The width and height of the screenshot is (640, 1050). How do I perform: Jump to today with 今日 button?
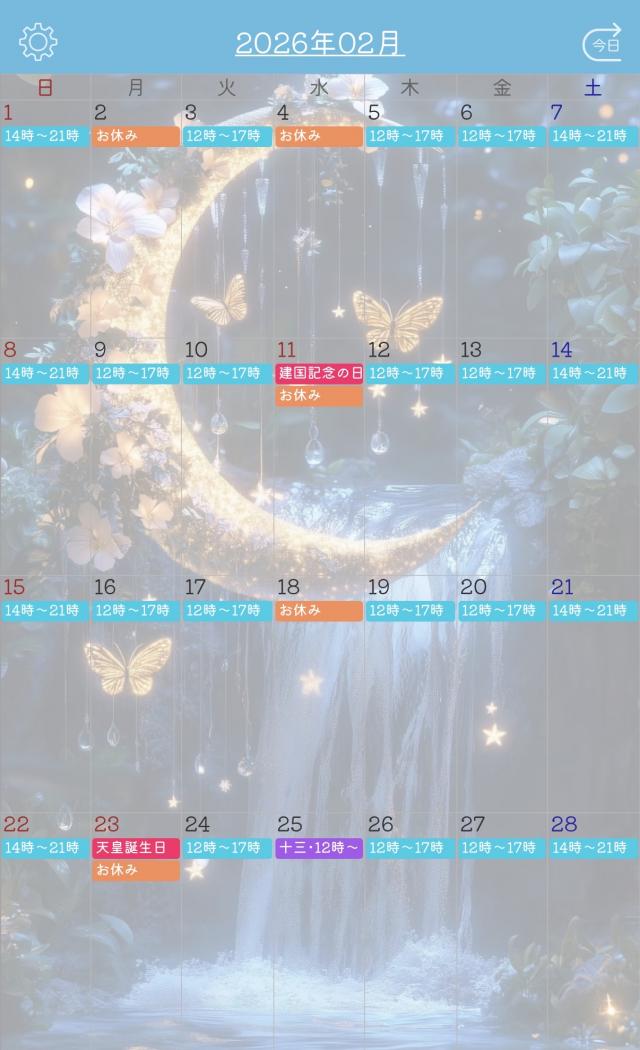tap(602, 43)
